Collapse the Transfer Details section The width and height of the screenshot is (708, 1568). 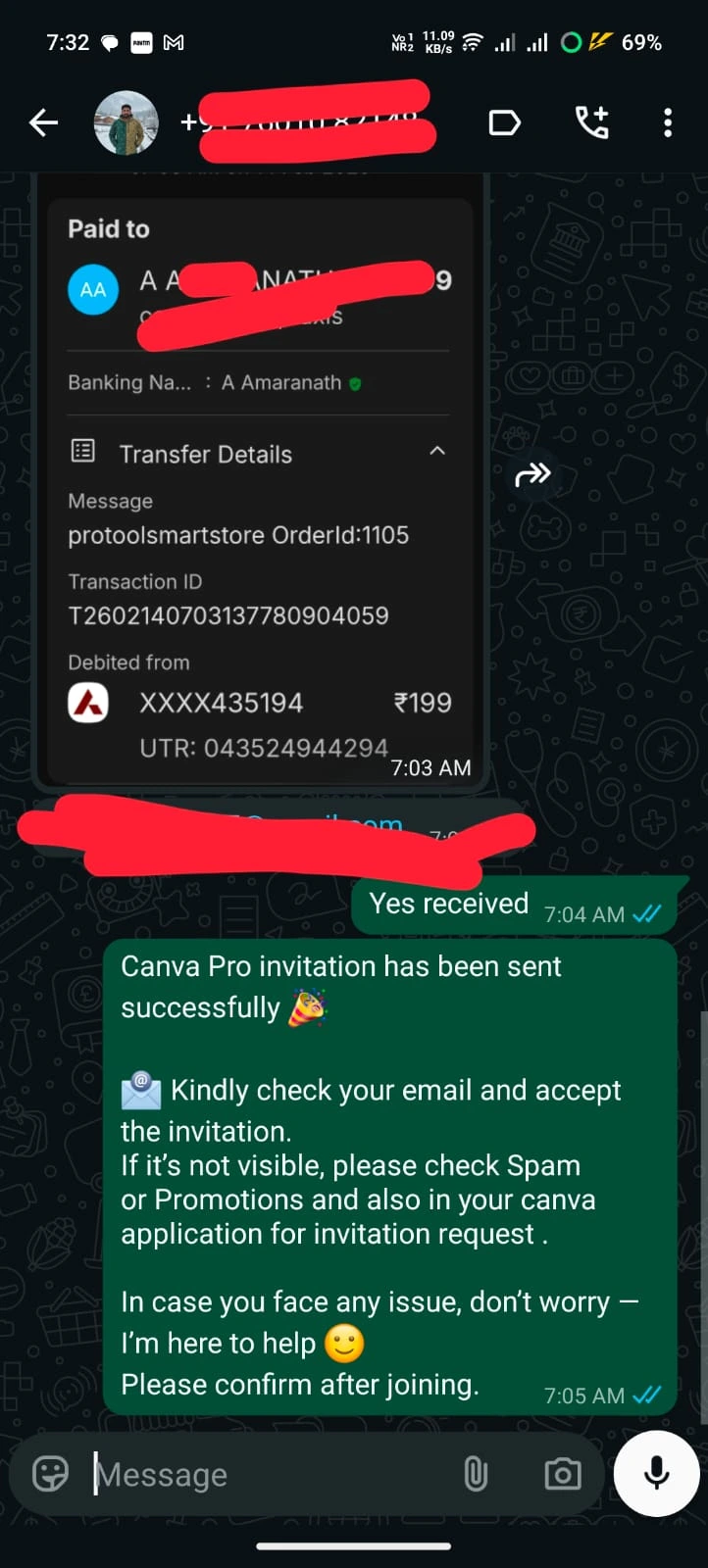(x=437, y=452)
